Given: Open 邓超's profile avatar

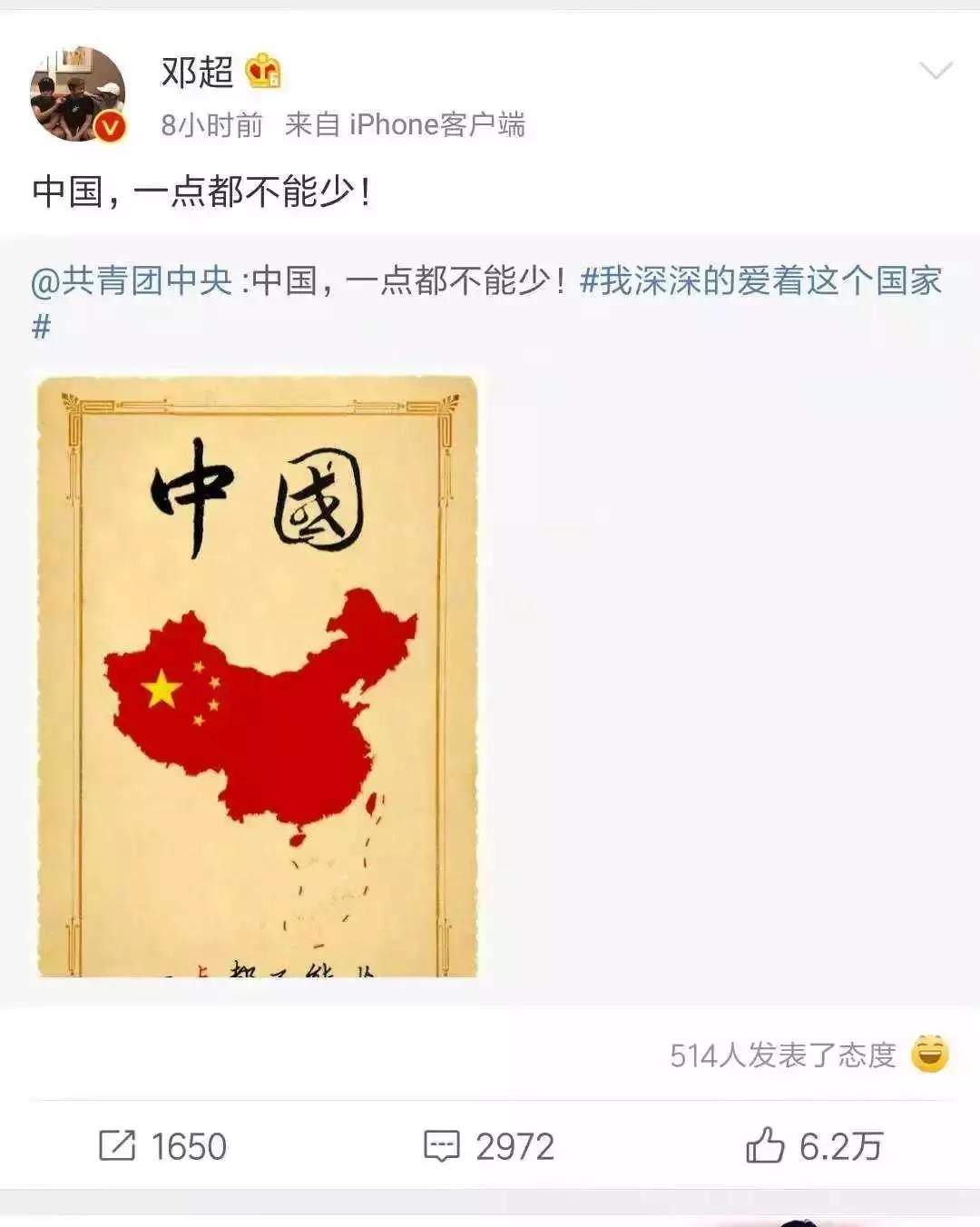Looking at the screenshot, I should point(78,94).
